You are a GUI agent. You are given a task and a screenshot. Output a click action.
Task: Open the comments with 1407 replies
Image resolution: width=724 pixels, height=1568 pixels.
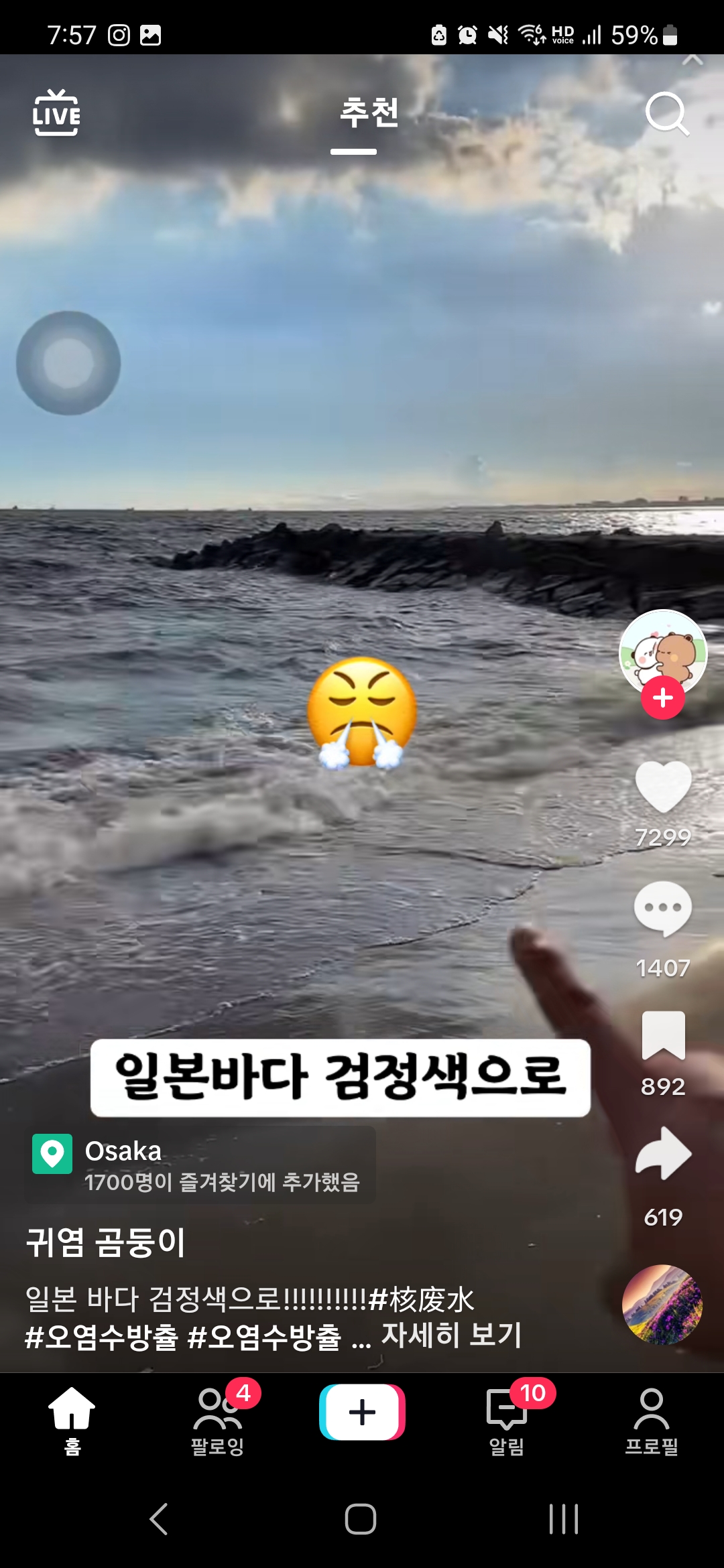(x=663, y=909)
